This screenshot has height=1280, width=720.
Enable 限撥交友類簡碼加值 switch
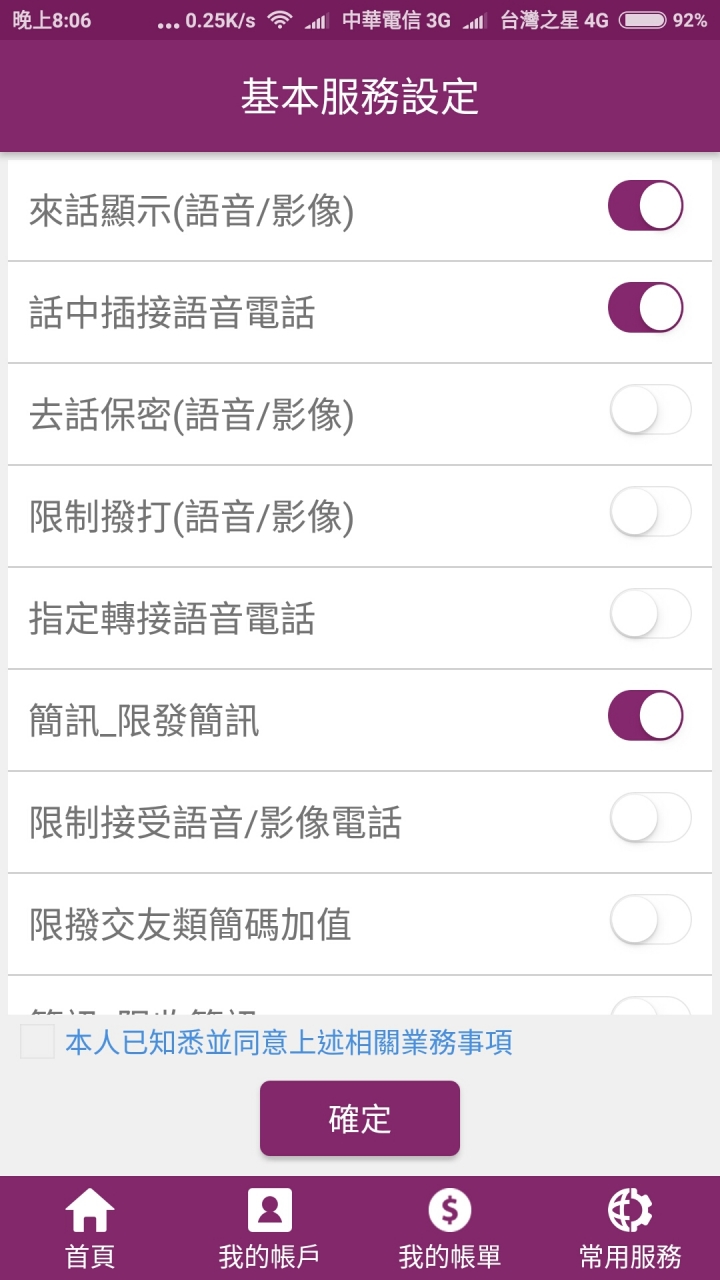coord(651,920)
